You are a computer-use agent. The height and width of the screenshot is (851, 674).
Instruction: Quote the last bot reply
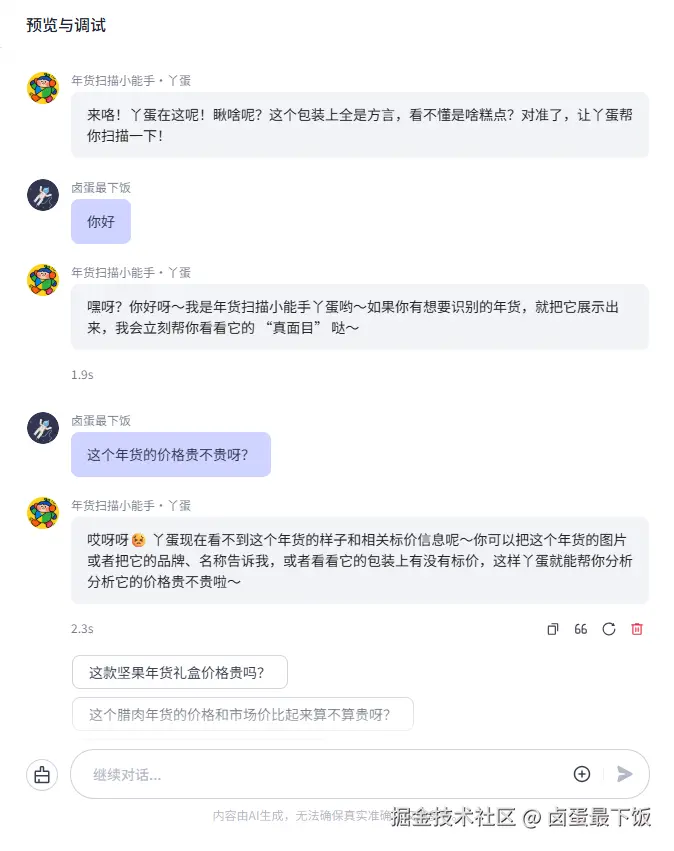tap(581, 629)
